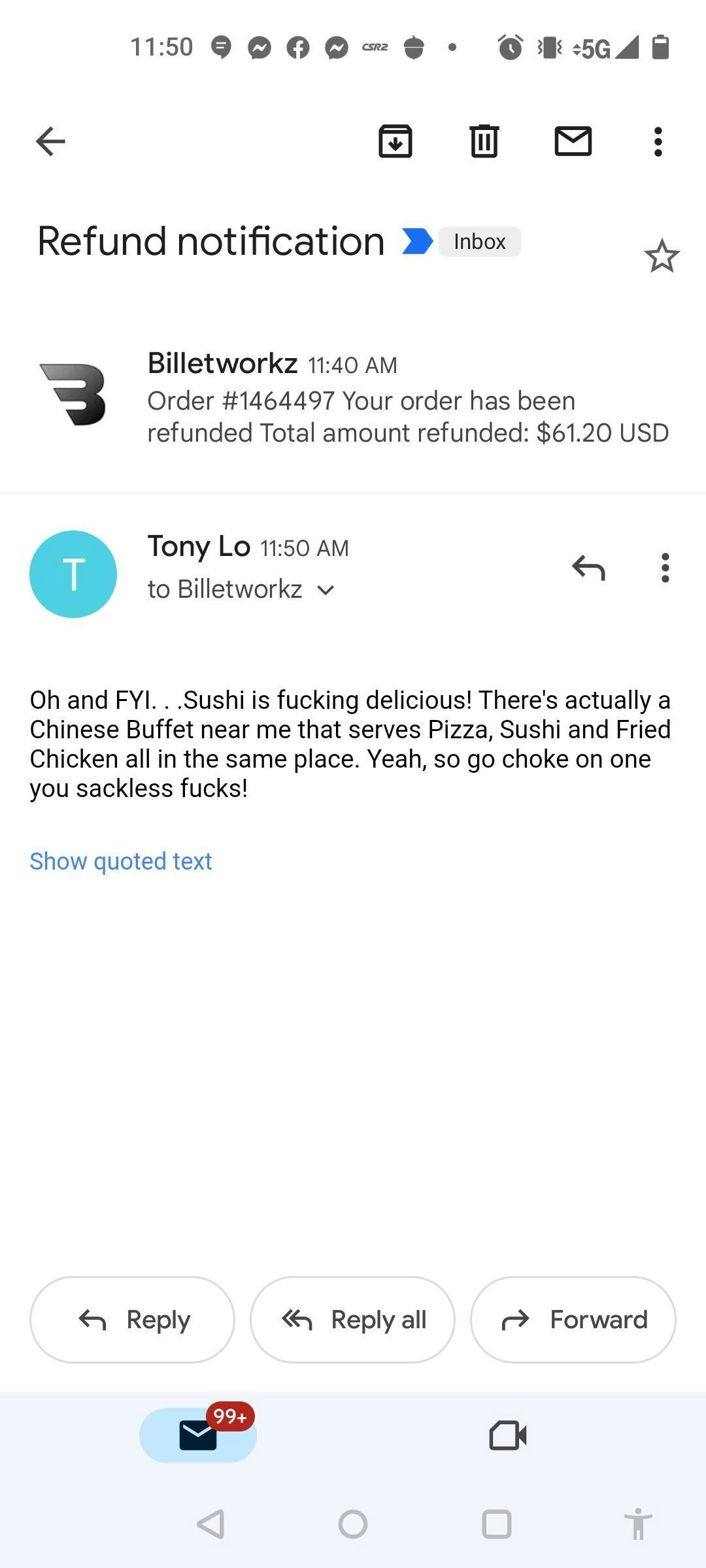Open the top toolbar overflow menu

tap(658, 141)
